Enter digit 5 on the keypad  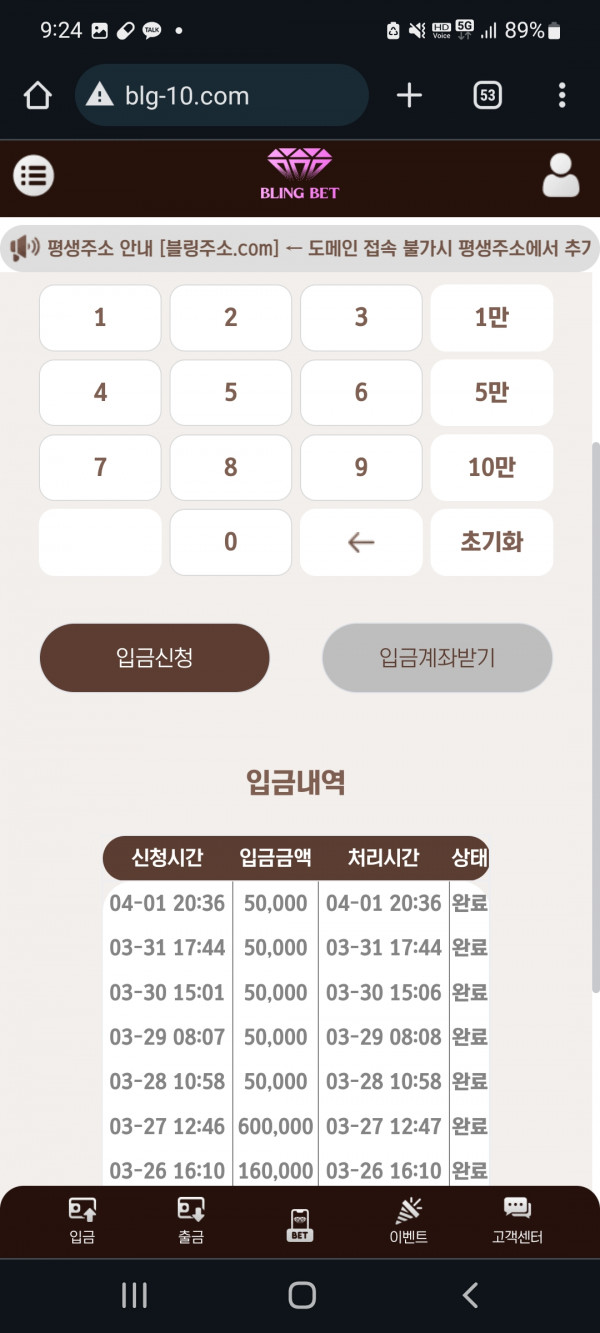pos(230,392)
